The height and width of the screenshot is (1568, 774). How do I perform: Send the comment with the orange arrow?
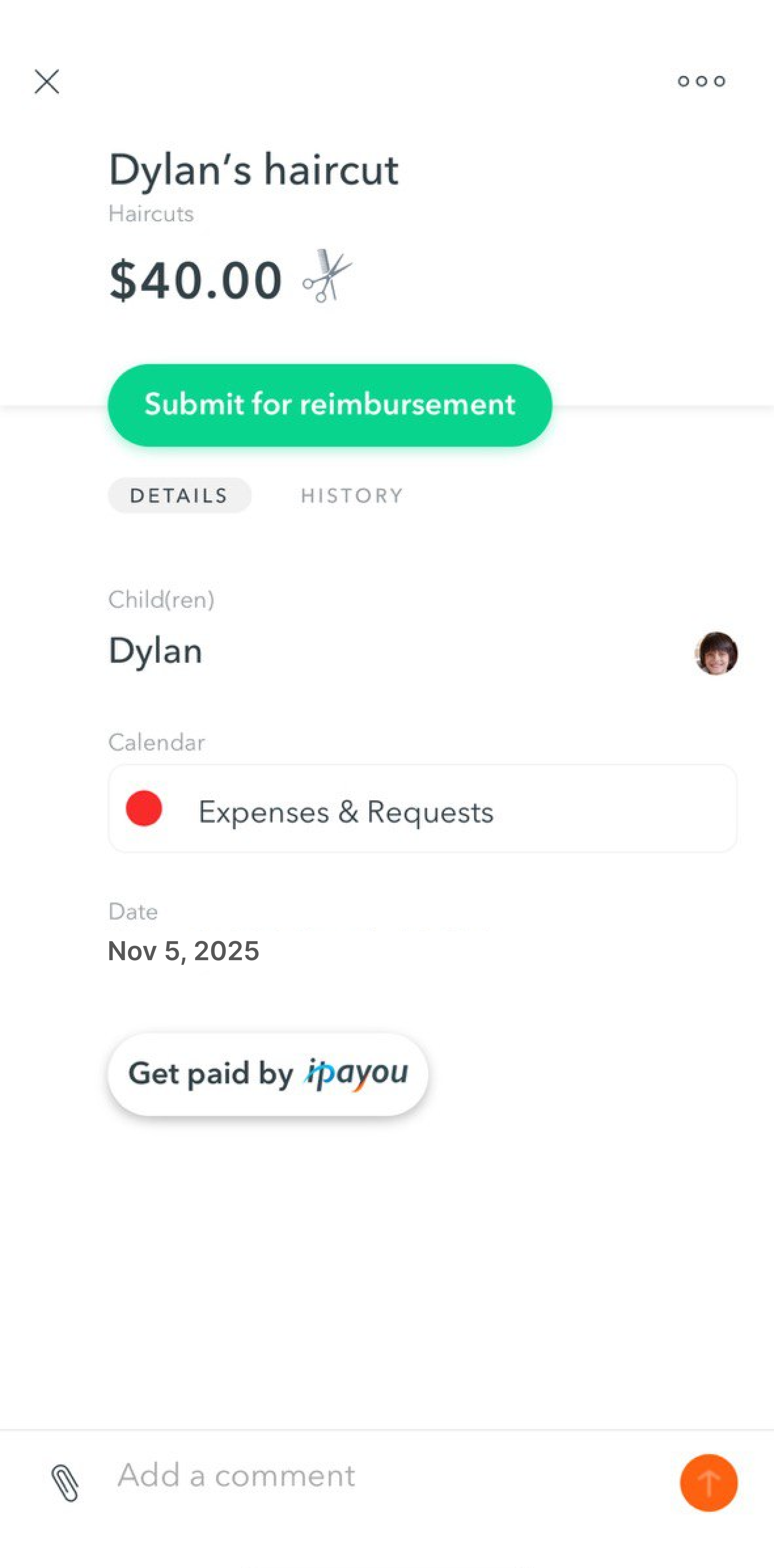(709, 1483)
